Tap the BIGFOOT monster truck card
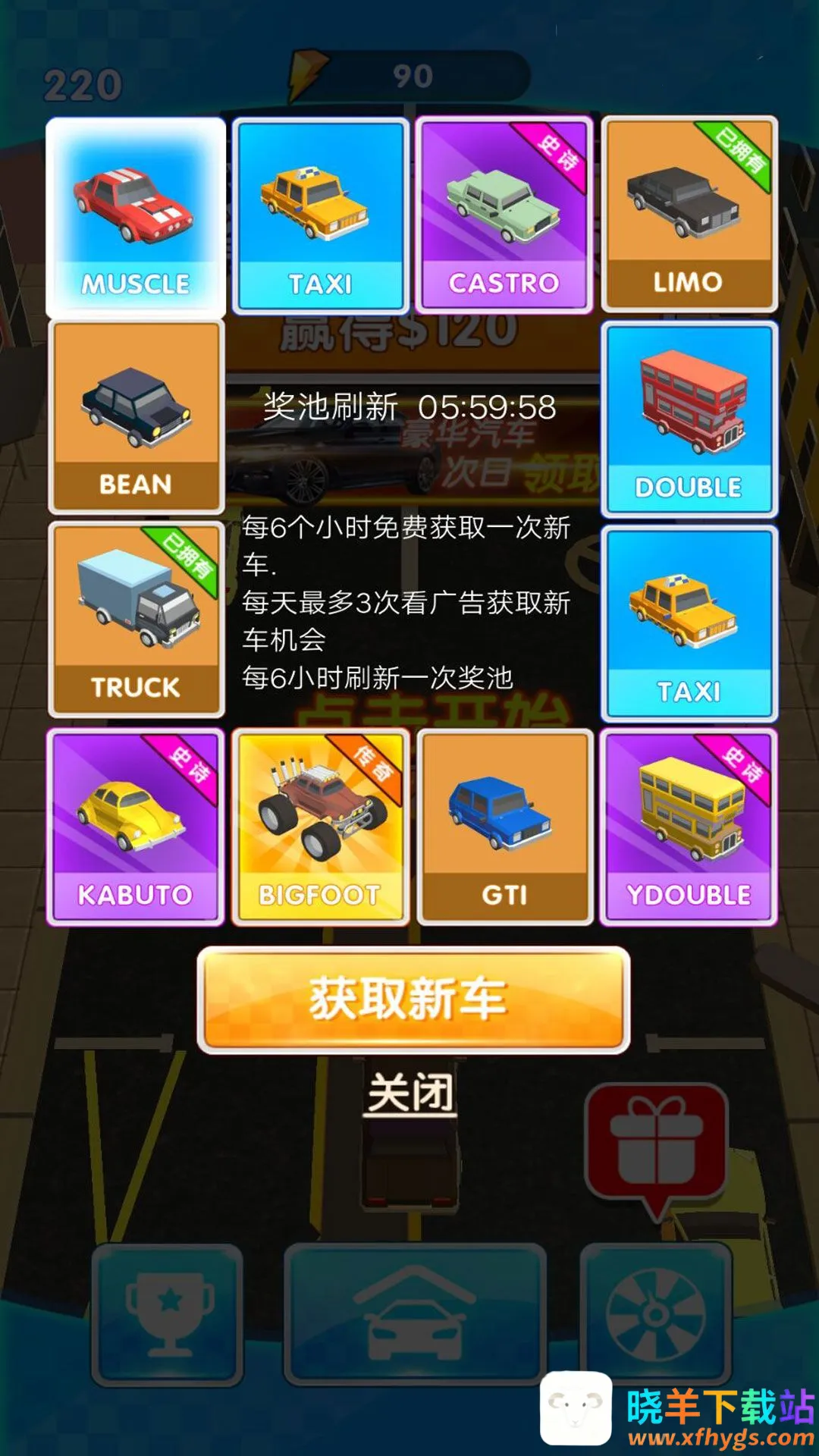 pos(320,827)
